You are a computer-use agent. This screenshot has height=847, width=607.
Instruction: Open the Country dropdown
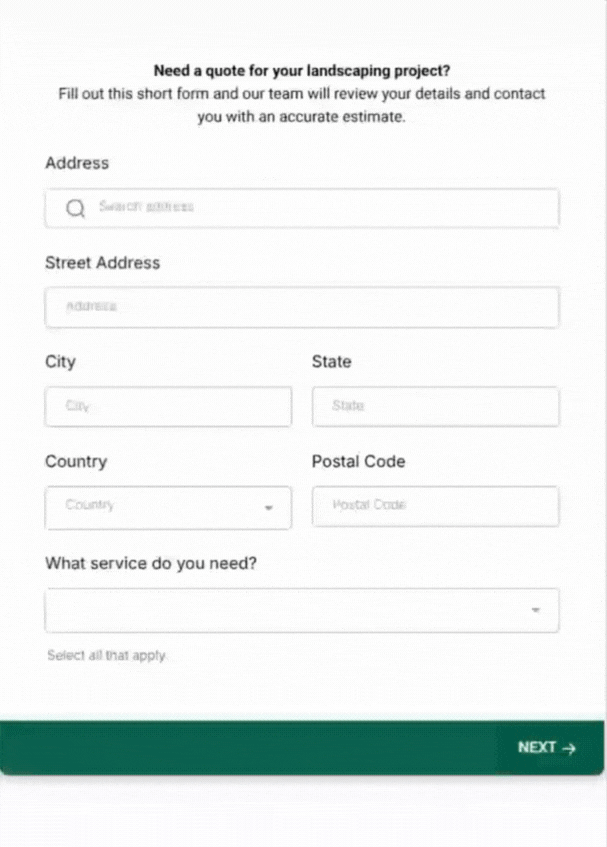168,507
